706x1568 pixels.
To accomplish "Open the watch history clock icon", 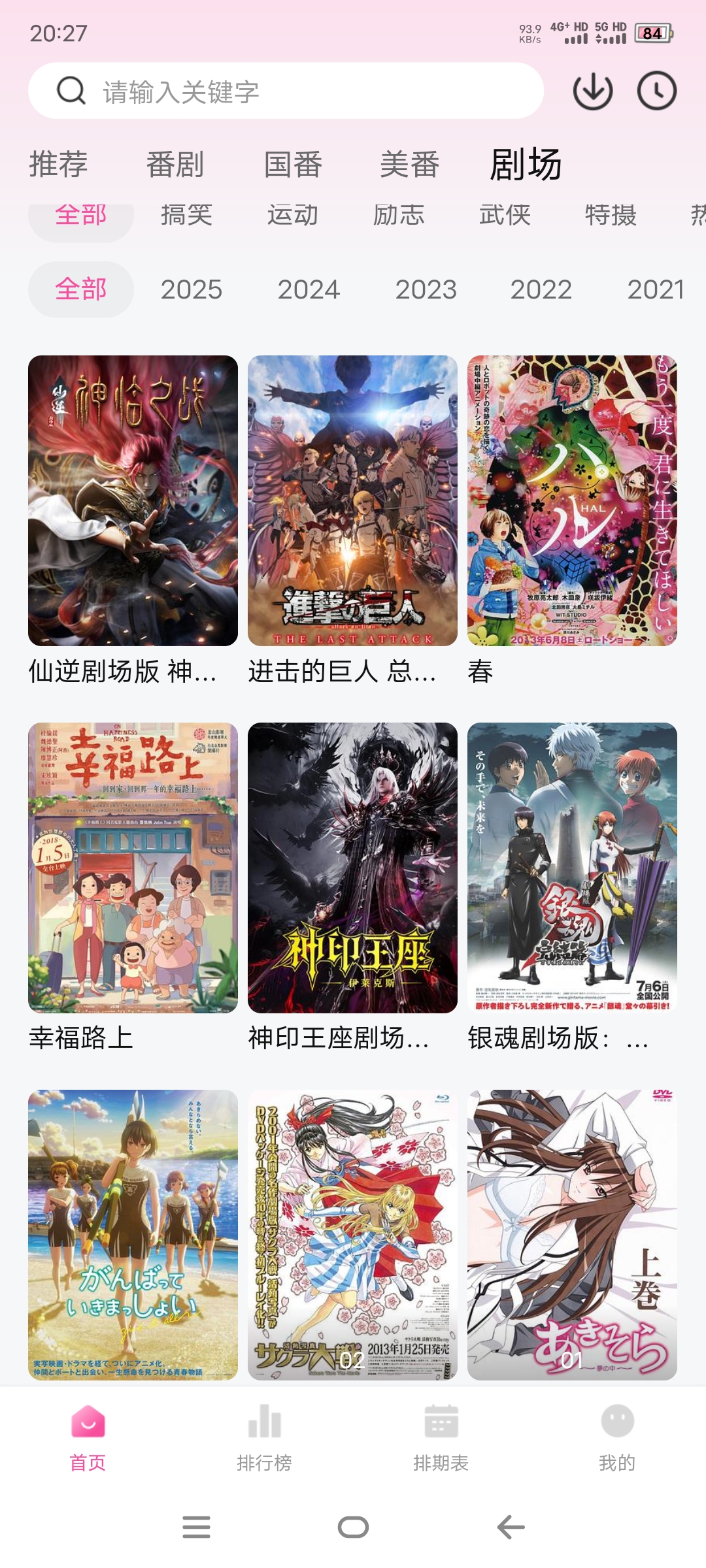I will (657, 91).
